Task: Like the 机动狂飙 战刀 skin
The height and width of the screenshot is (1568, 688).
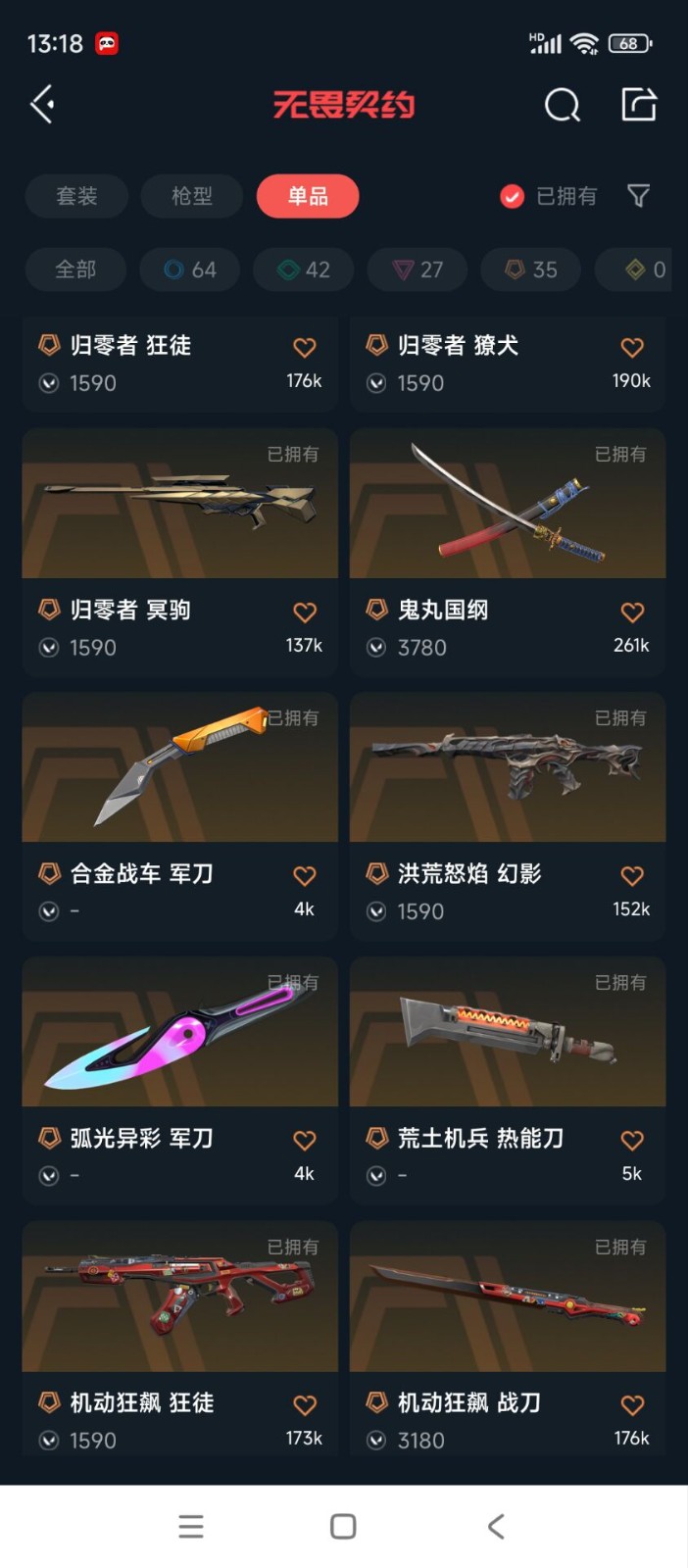Action: click(632, 1405)
